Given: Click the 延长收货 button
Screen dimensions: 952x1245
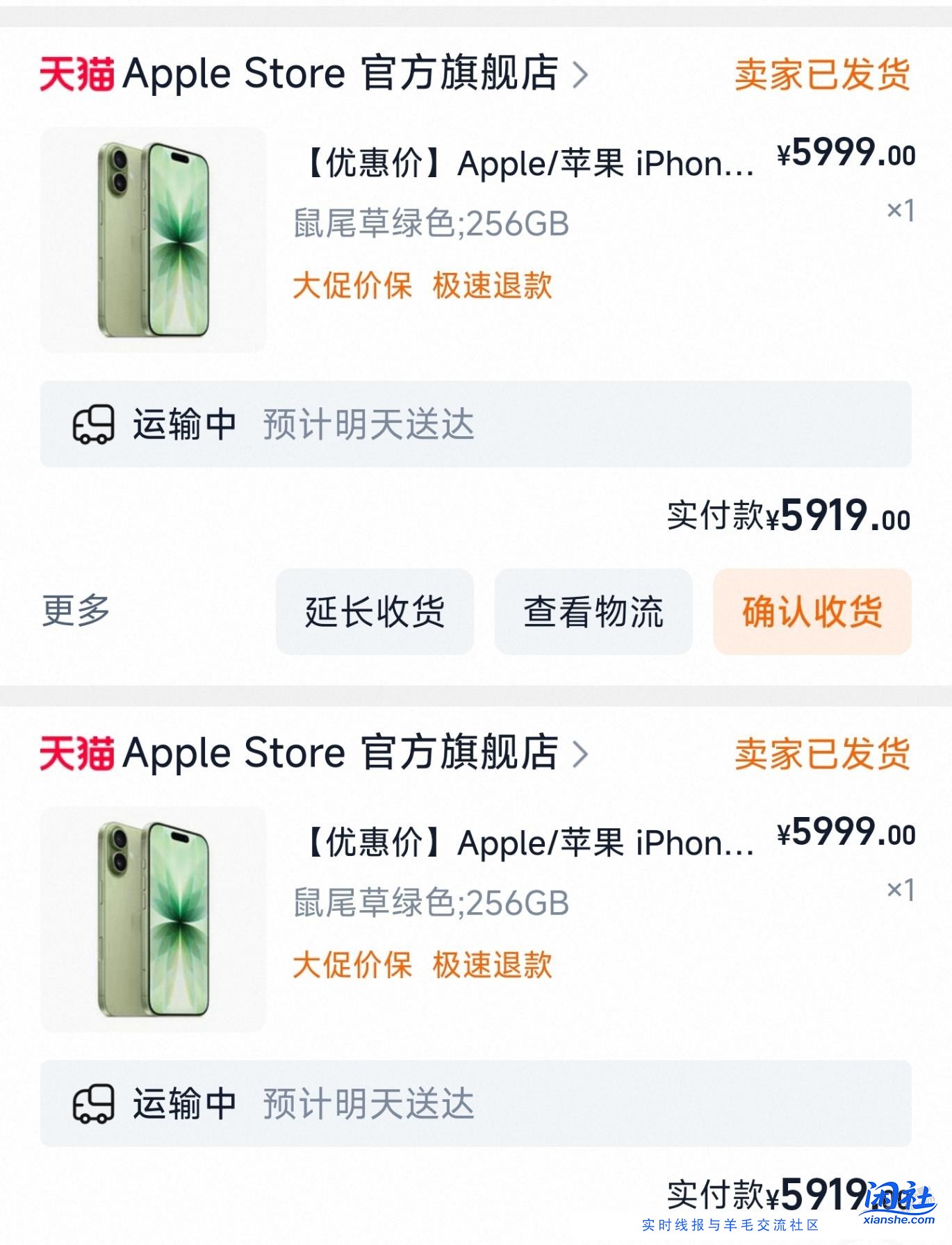Looking at the screenshot, I should point(375,612).
